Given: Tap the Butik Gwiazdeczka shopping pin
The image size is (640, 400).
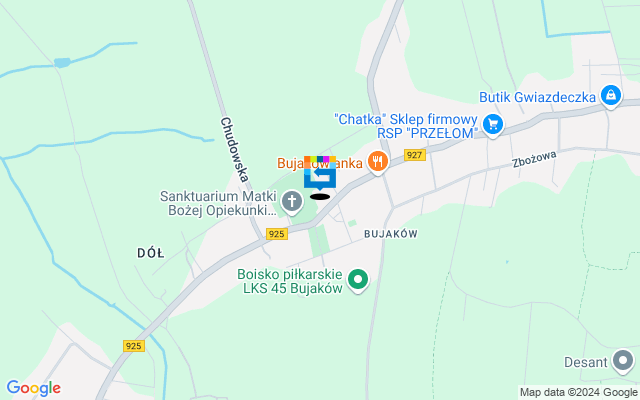Looking at the screenshot, I should point(611,97).
